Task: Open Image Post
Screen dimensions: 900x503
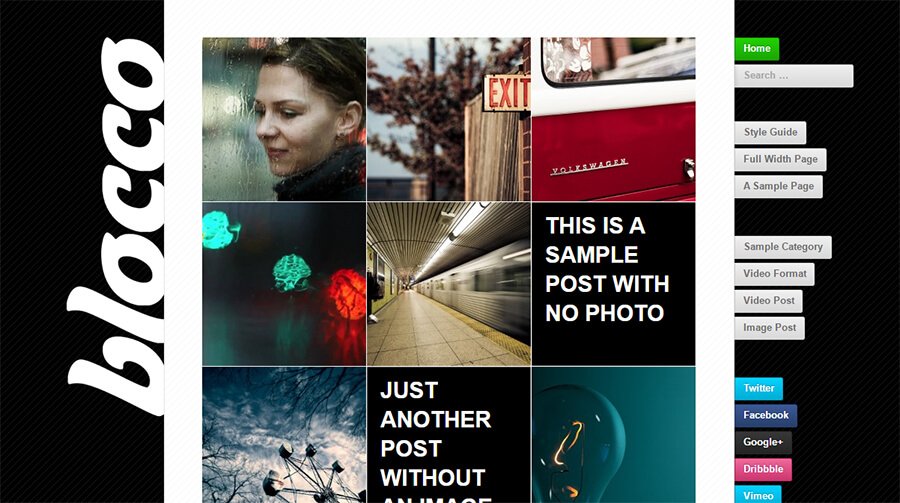Action: point(769,328)
